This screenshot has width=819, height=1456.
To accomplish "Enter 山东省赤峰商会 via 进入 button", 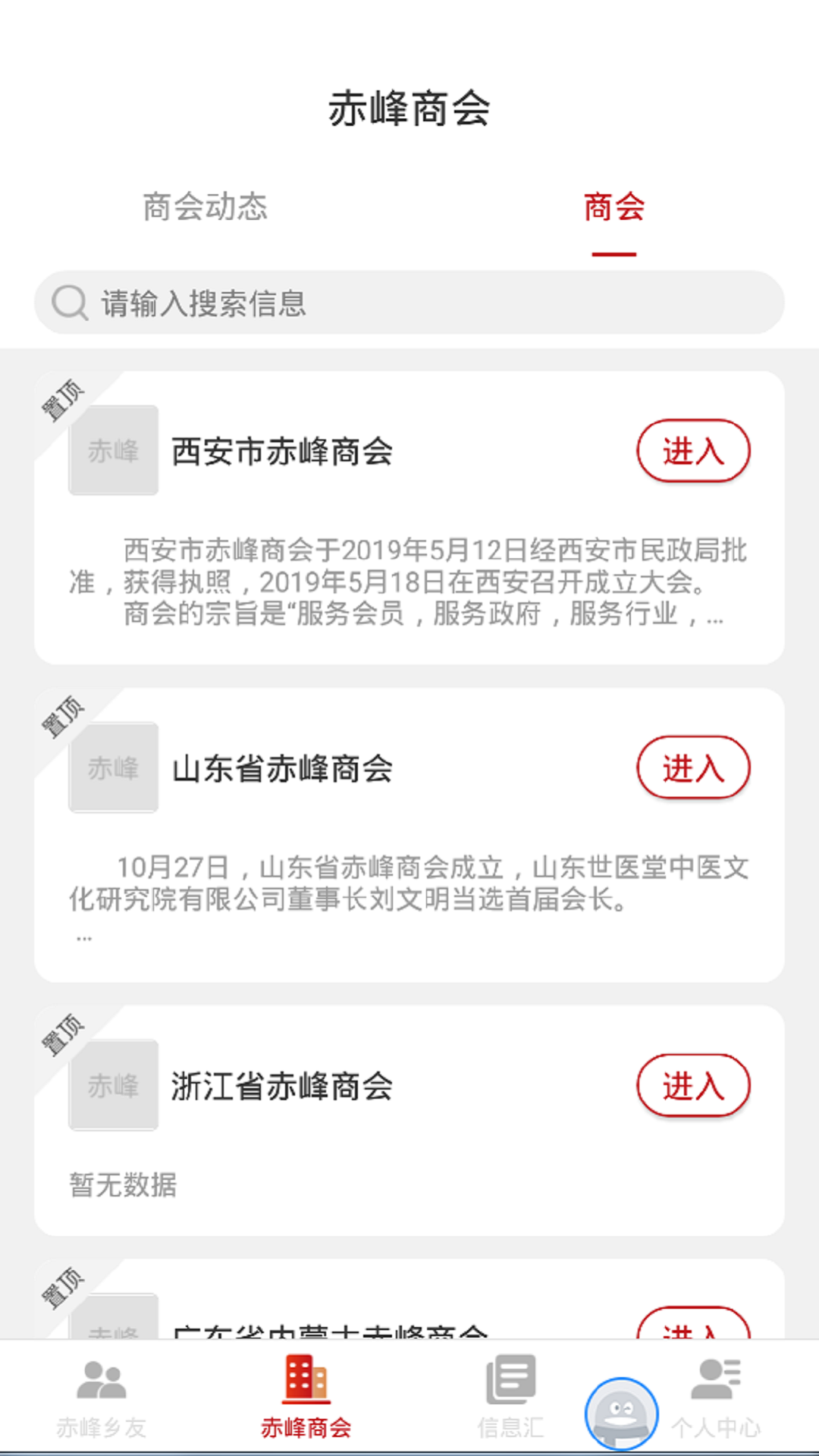I will tap(693, 768).
